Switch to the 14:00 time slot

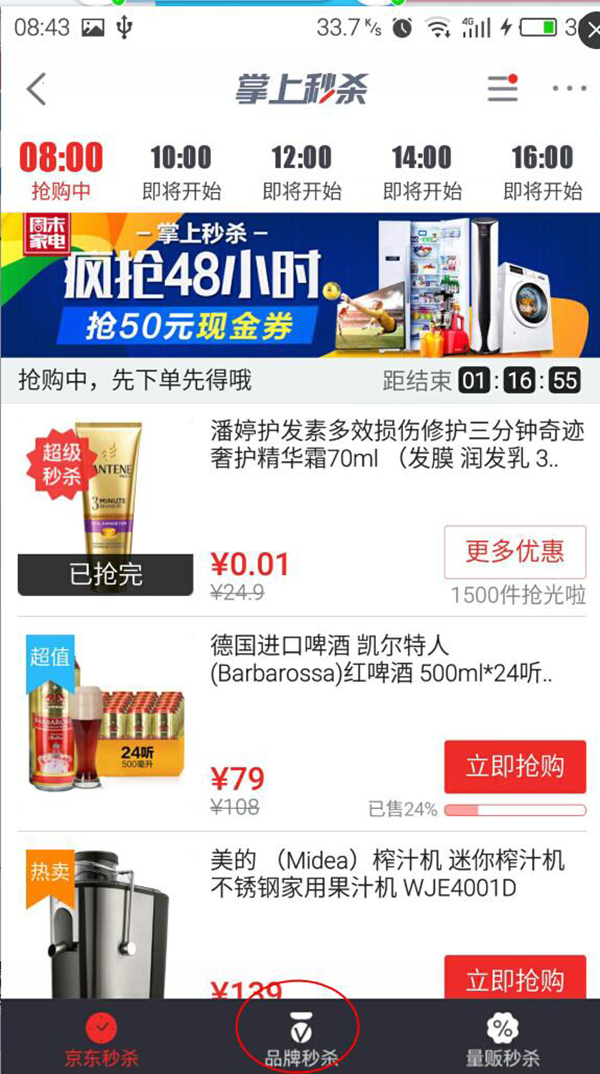click(x=421, y=170)
